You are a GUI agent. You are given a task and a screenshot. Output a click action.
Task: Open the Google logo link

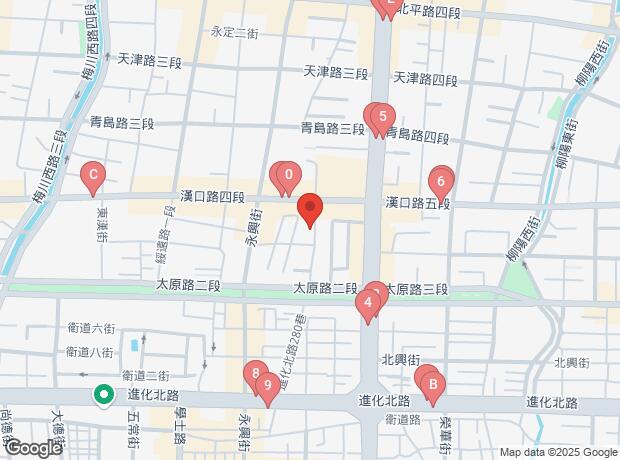pyautogui.click(x=32, y=448)
